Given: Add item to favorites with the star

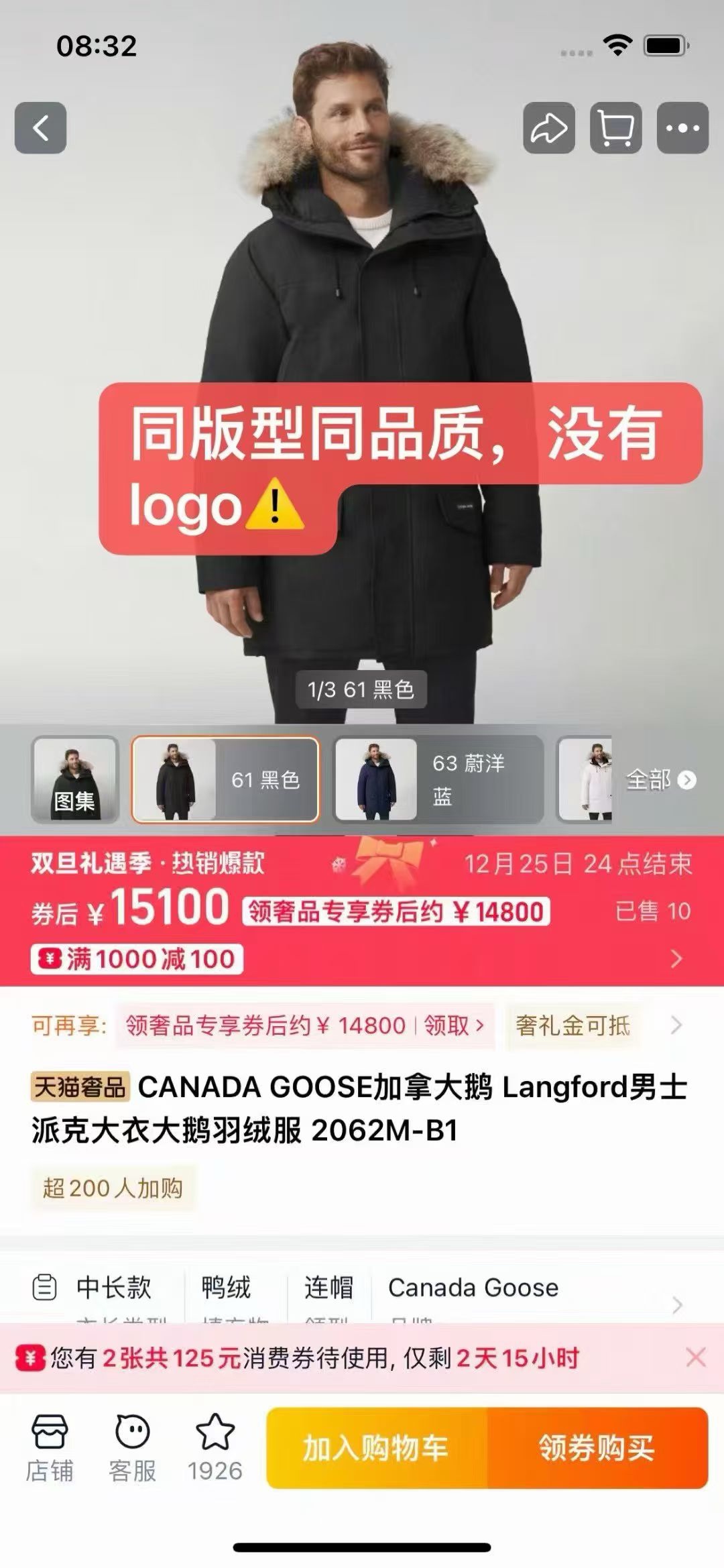Looking at the screenshot, I should point(215,1448).
